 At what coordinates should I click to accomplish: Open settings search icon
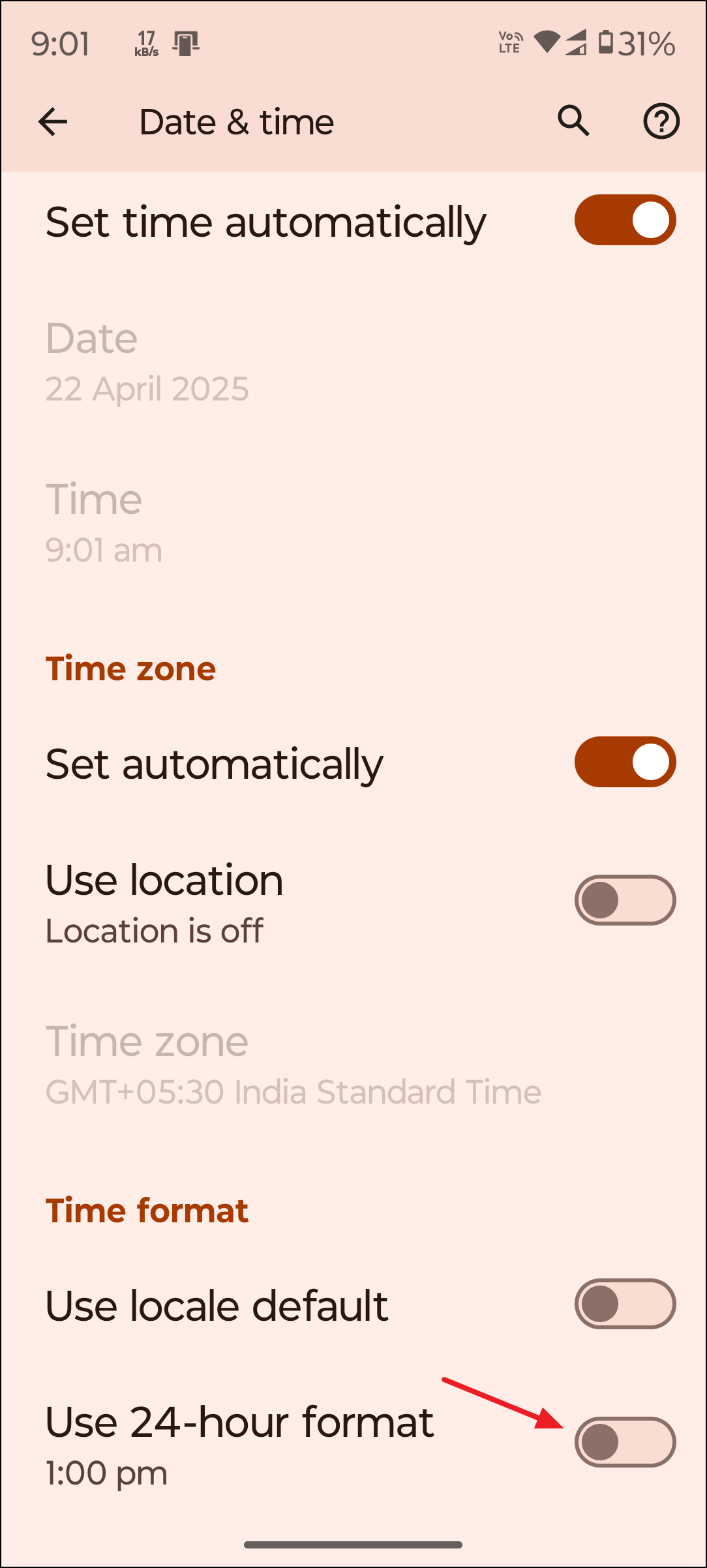coord(573,121)
